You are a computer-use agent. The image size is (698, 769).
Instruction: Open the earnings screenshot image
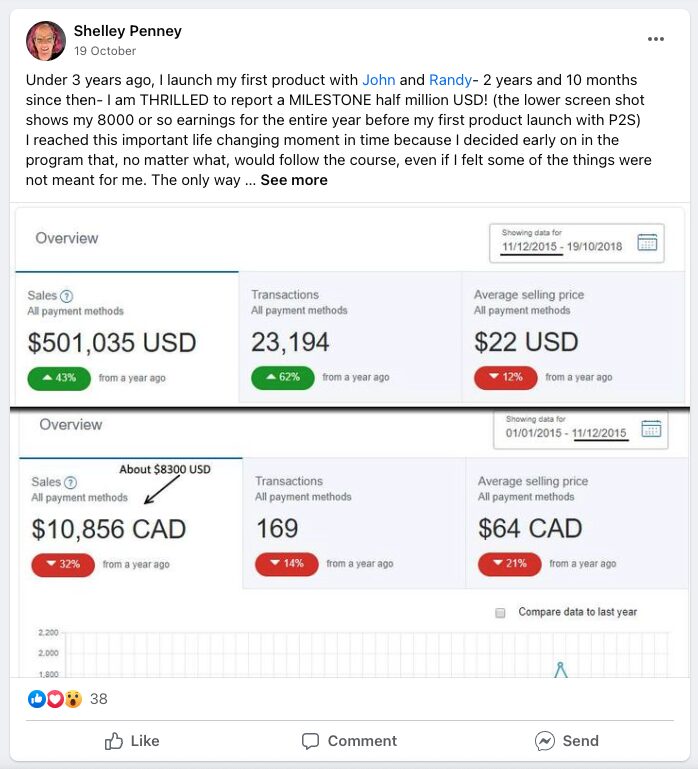pyautogui.click(x=348, y=440)
